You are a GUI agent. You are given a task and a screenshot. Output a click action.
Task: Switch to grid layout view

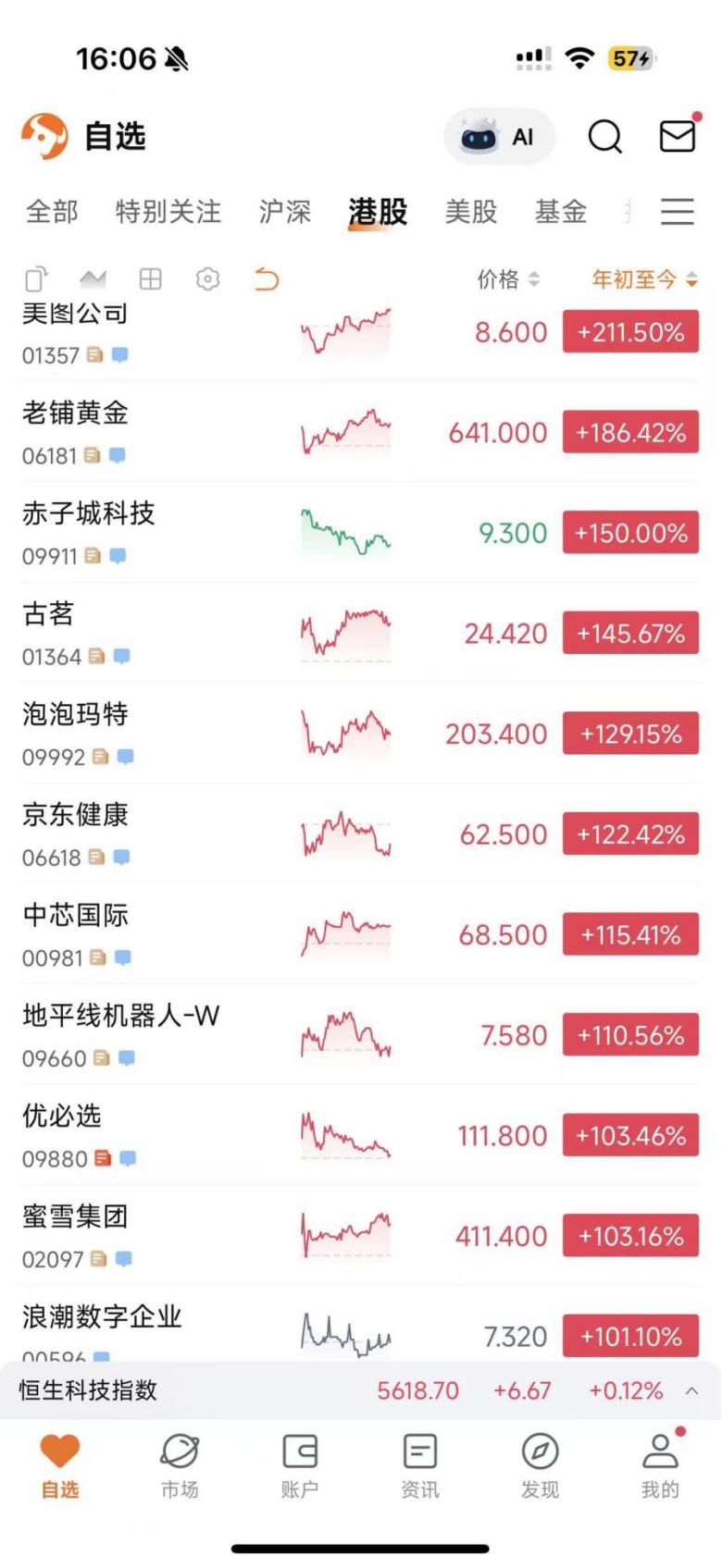tap(151, 279)
